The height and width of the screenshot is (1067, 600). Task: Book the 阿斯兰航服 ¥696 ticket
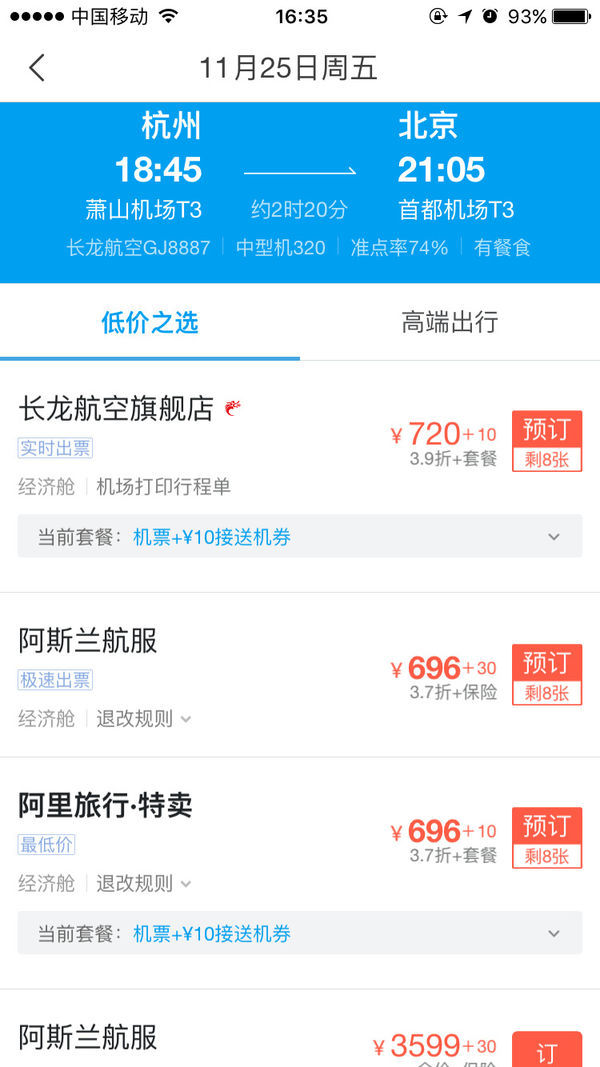click(x=547, y=674)
